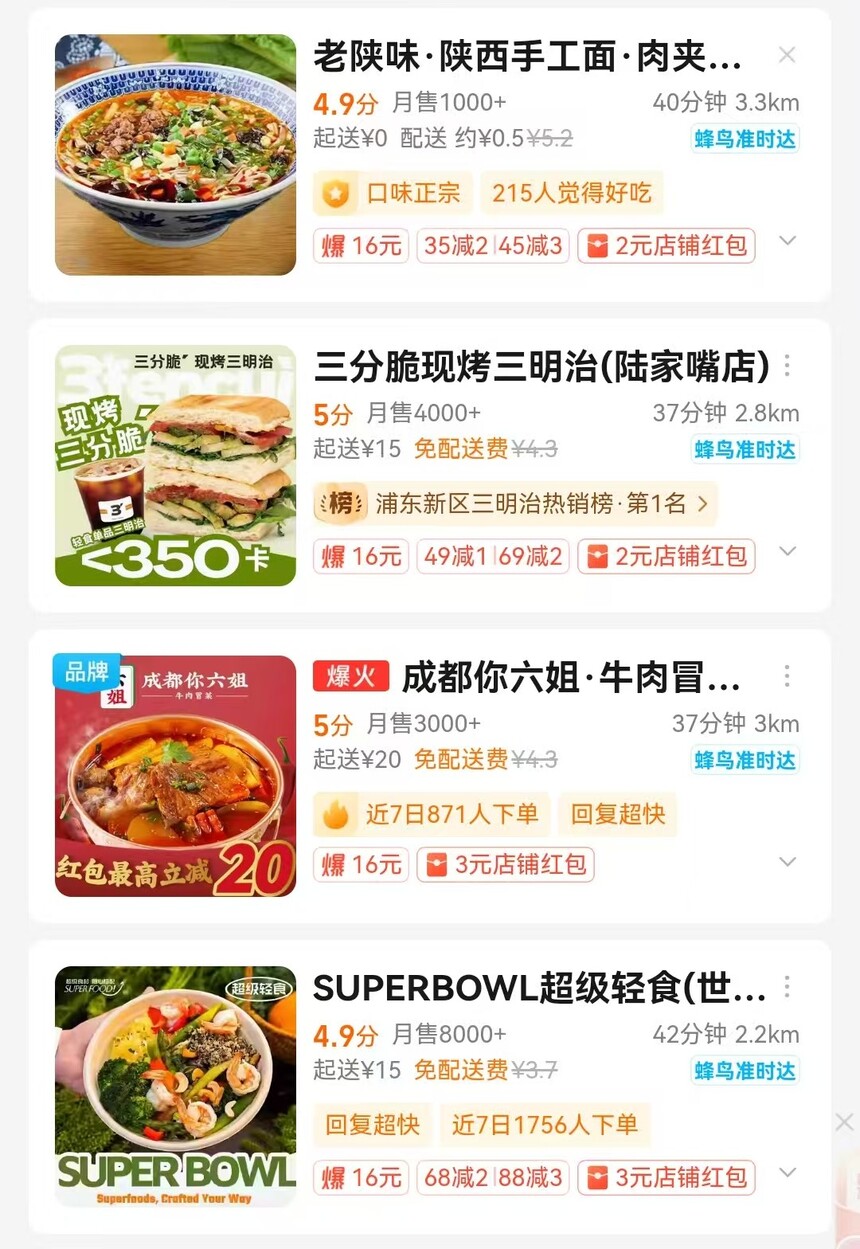Viewport: 860px width, 1249px height.
Task: Close the floating widget beside the SUPERBOWL card
Action: click(844, 1122)
